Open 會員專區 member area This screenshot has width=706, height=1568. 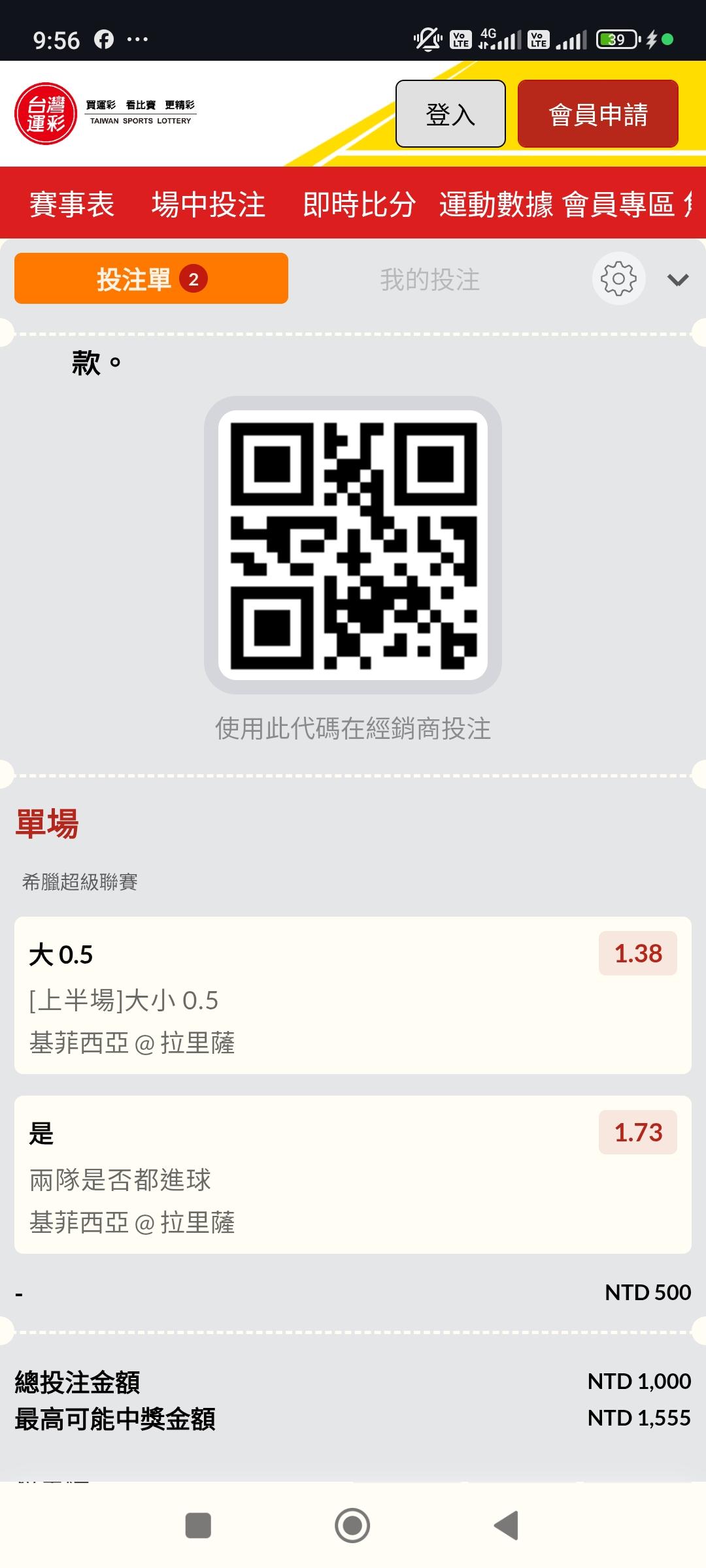[x=618, y=204]
